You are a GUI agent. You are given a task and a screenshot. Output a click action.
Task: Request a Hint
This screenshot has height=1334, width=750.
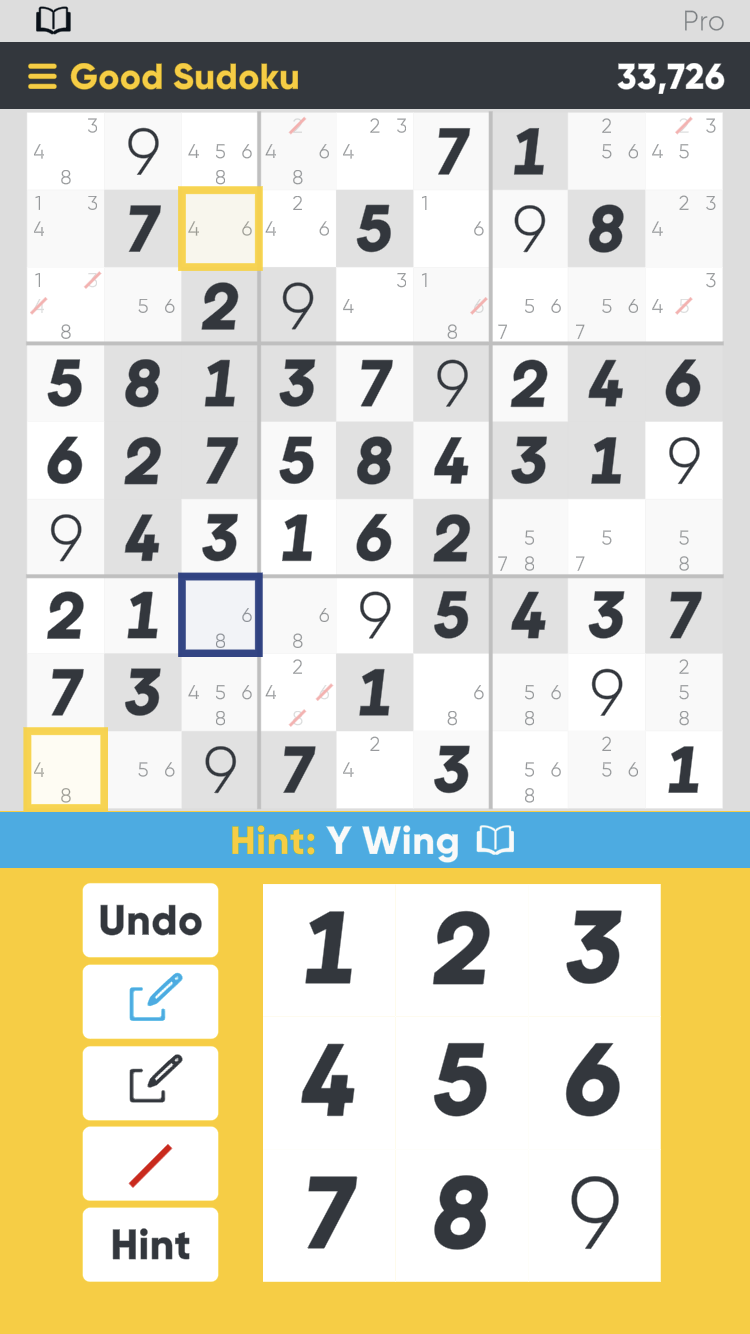[150, 1245]
